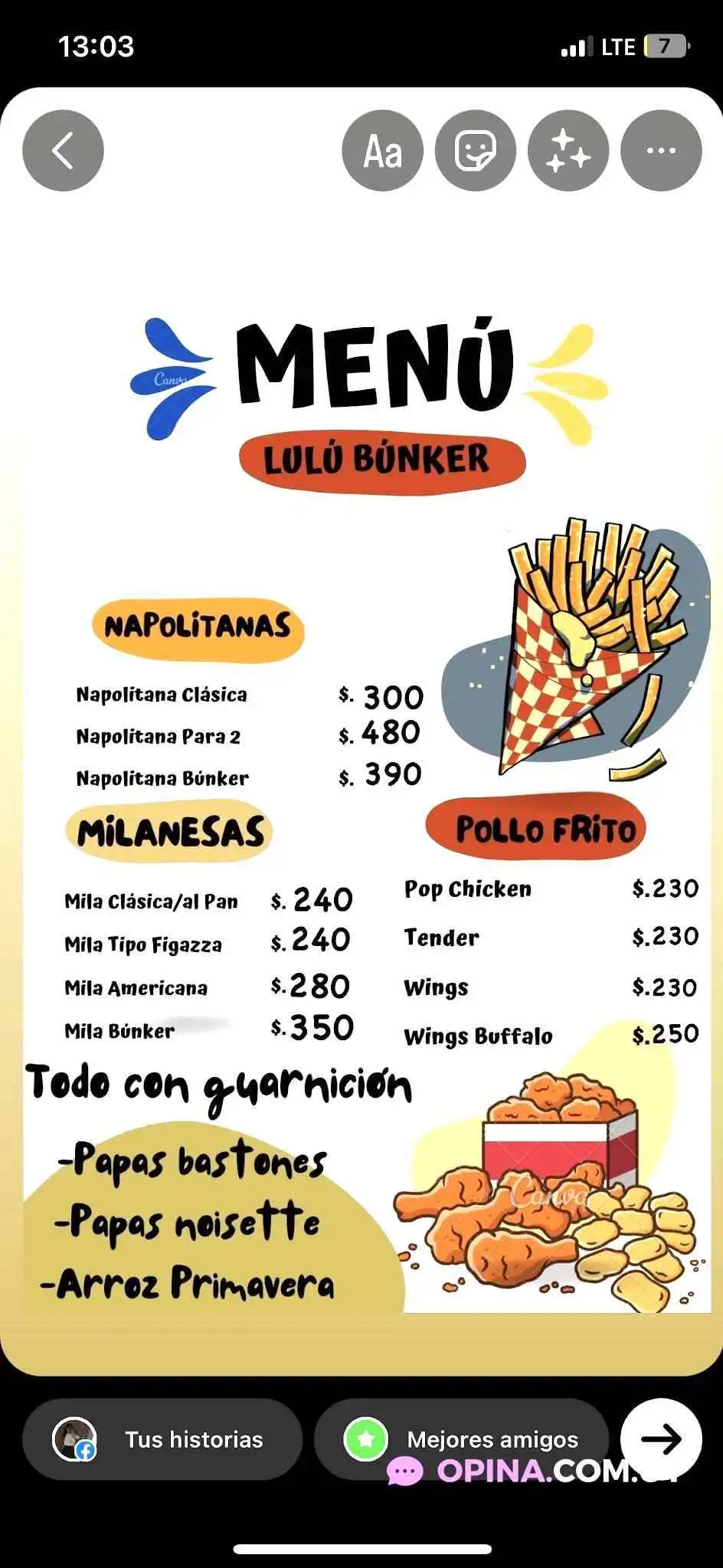Tap the arrow to continue sharing
This screenshot has width=723, height=1568.
point(661,1439)
